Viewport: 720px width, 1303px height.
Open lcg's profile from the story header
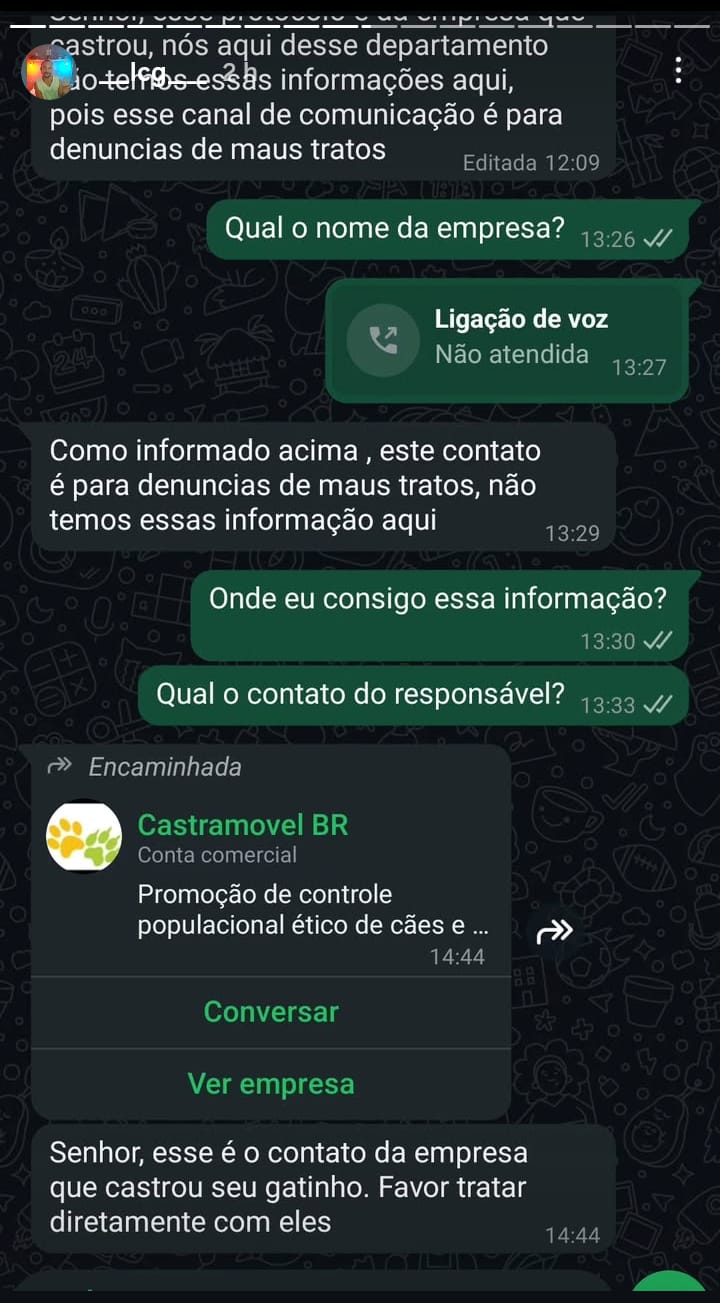(x=47, y=72)
